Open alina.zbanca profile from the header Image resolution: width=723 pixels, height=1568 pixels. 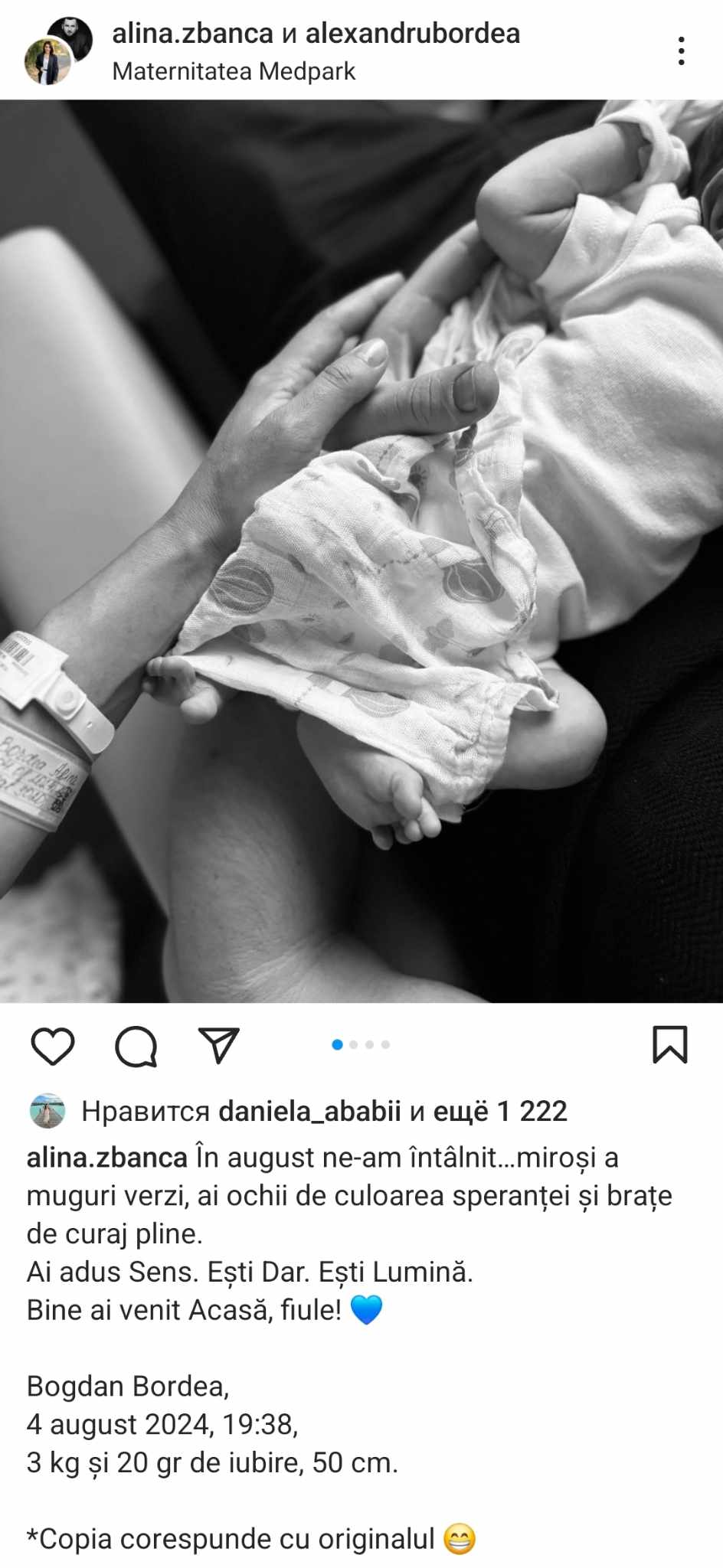tap(192, 34)
